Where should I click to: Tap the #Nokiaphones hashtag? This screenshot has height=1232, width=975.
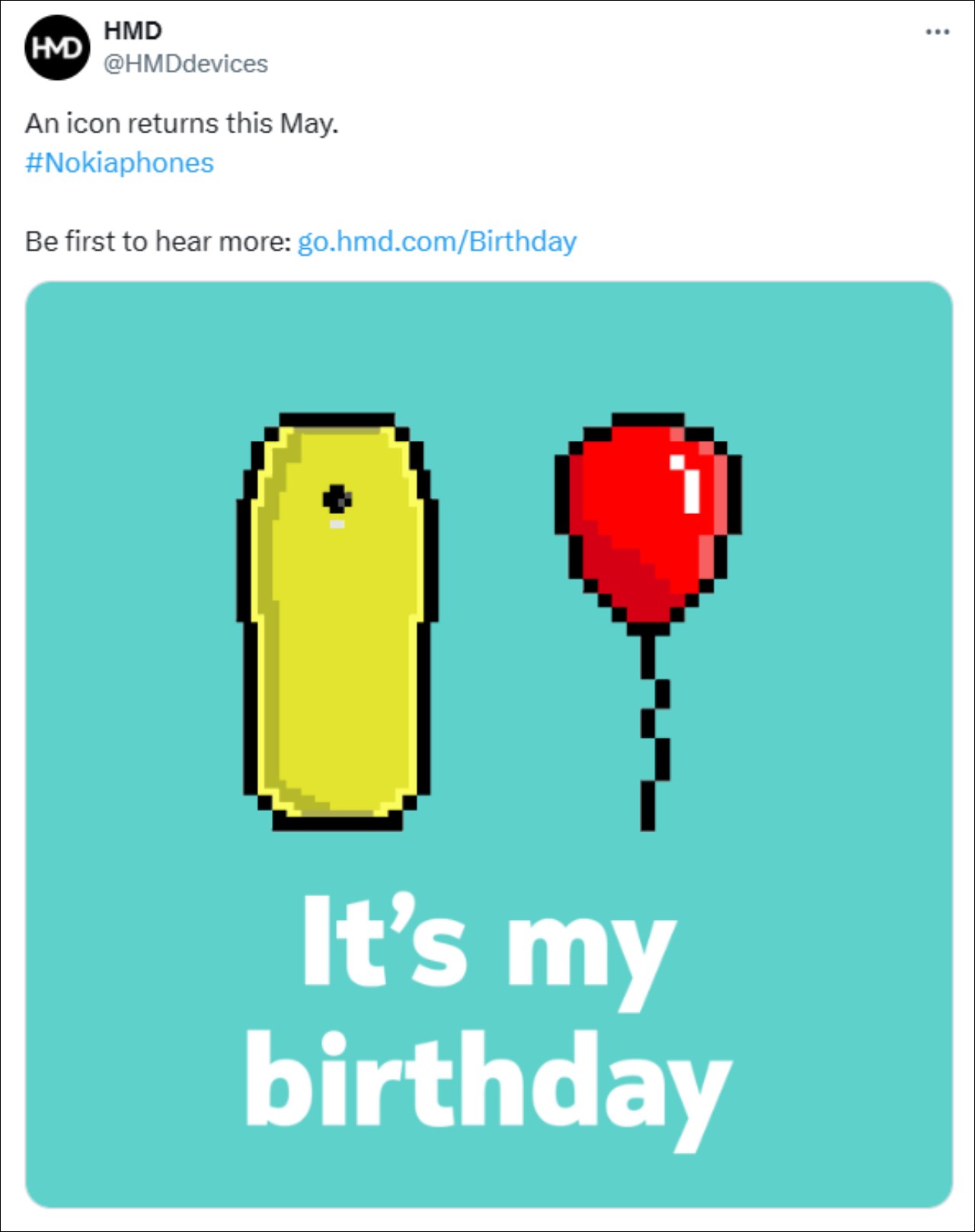click(x=120, y=163)
